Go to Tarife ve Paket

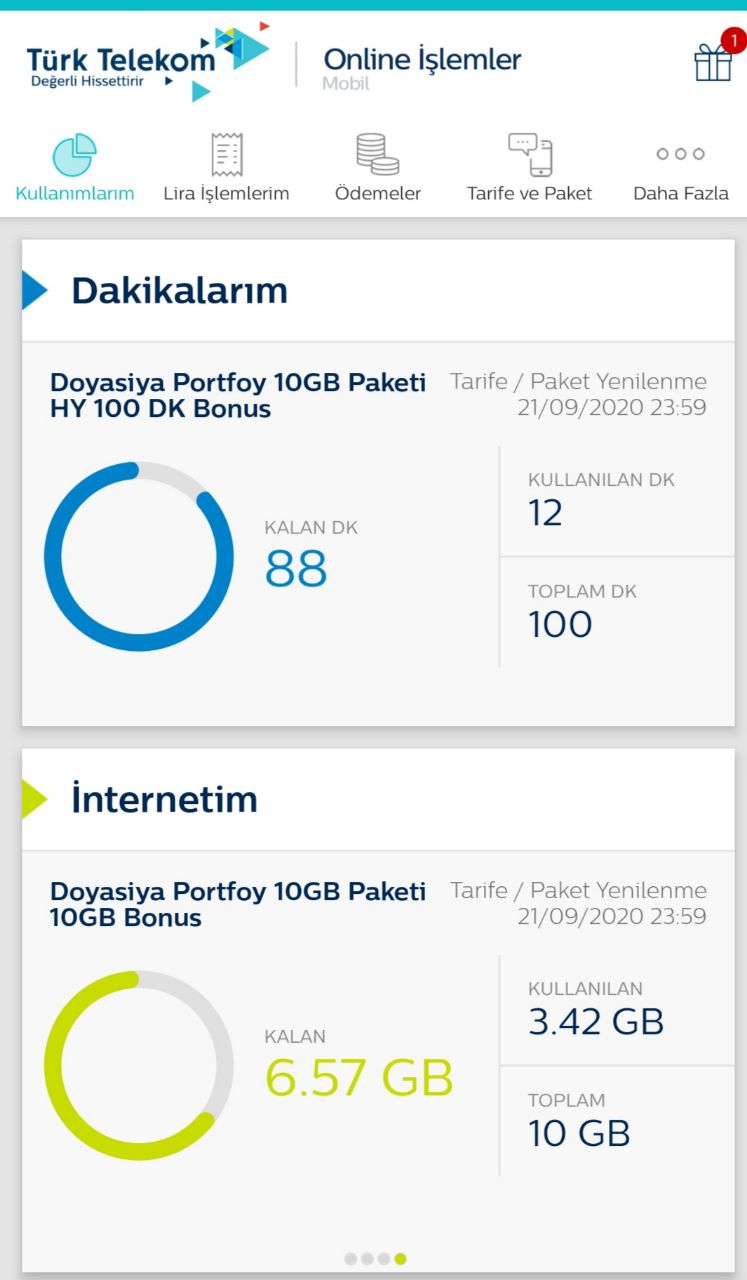point(529,167)
